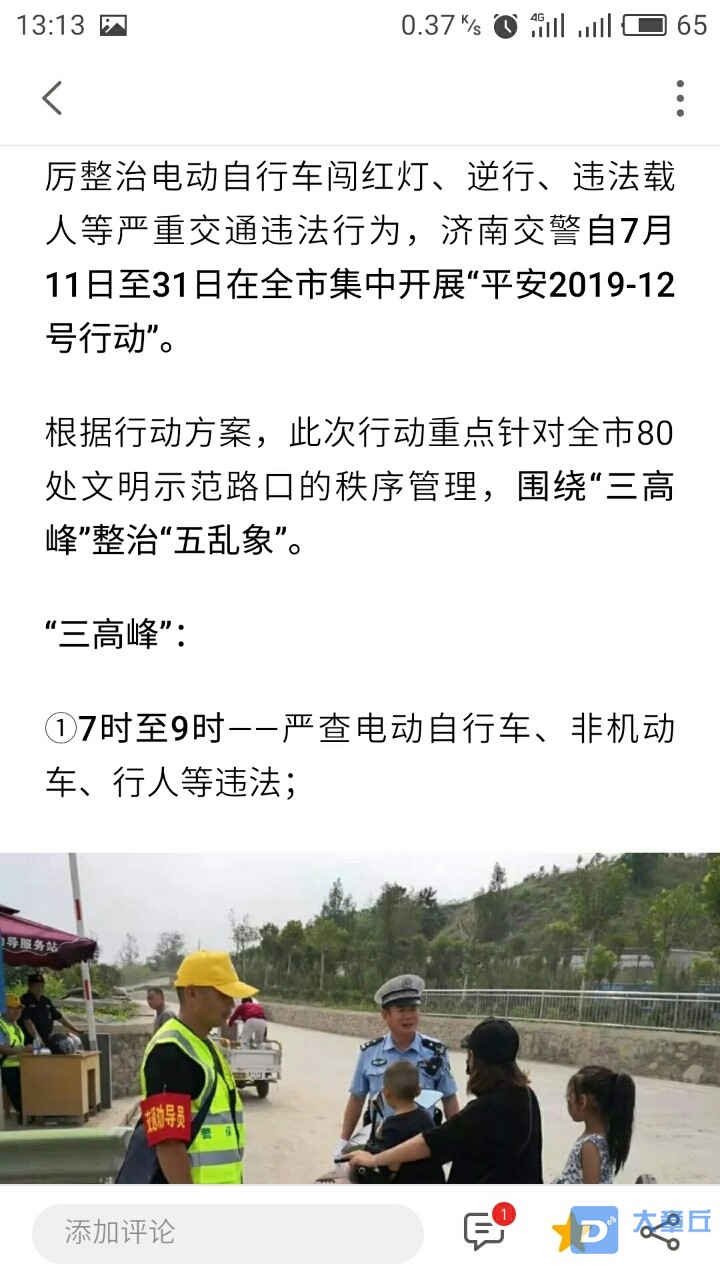The image size is (720, 1280).
Task: Open the traffic police photo
Action: pos(360,1018)
